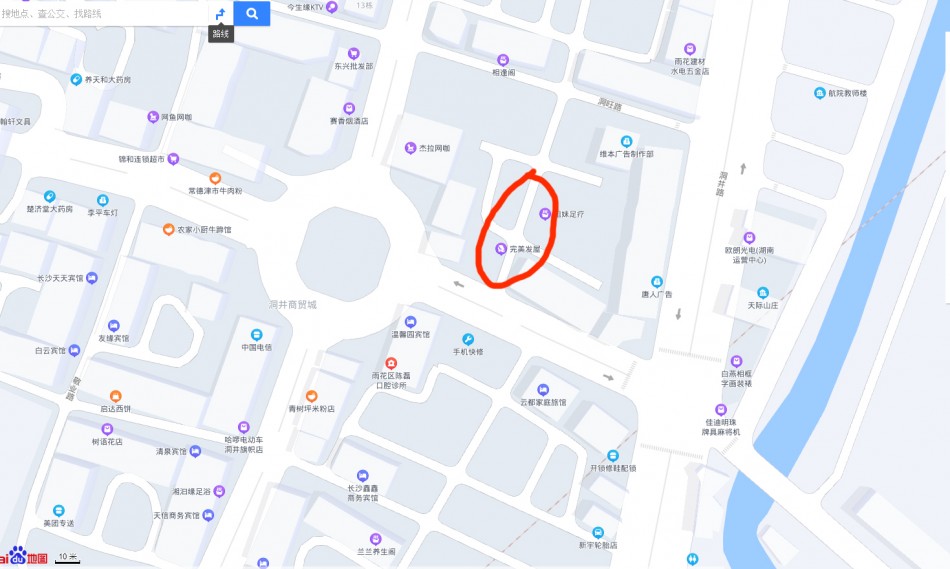Open the 杰拉网咖 place marker
The height and width of the screenshot is (569, 950).
pyautogui.click(x=410, y=148)
